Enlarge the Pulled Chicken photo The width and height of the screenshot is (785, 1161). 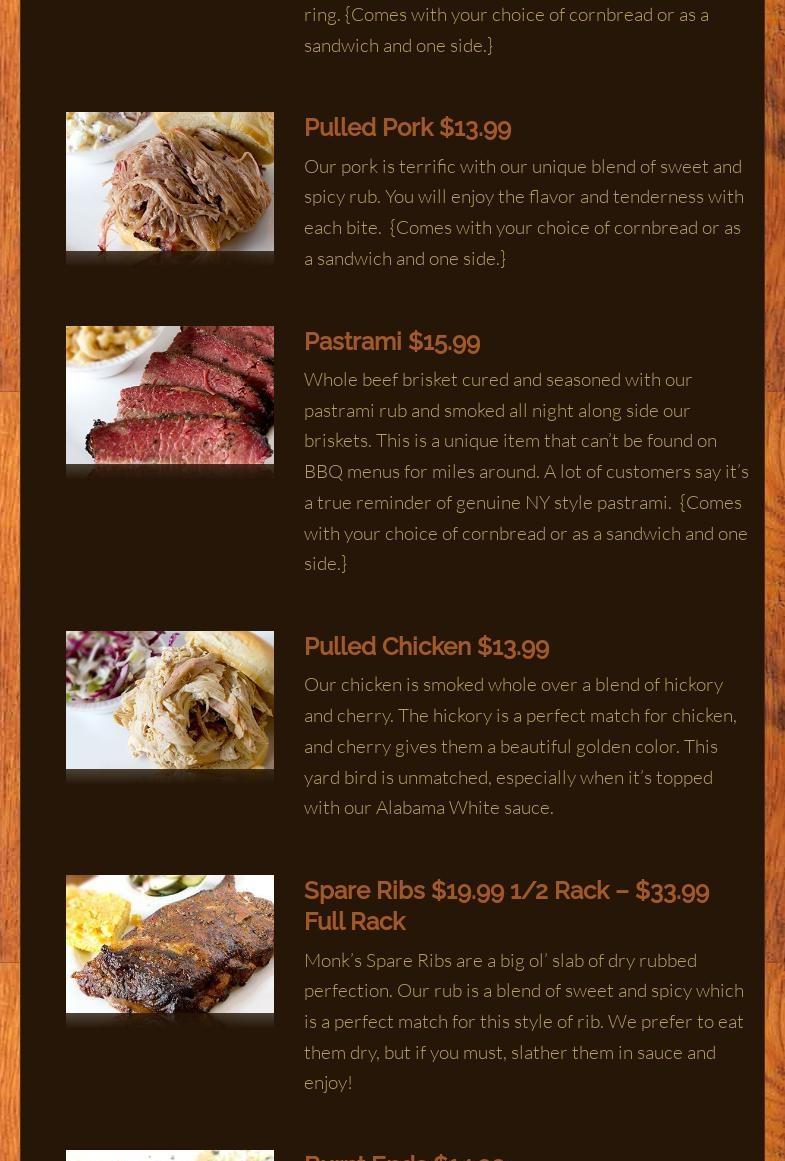tap(170, 700)
